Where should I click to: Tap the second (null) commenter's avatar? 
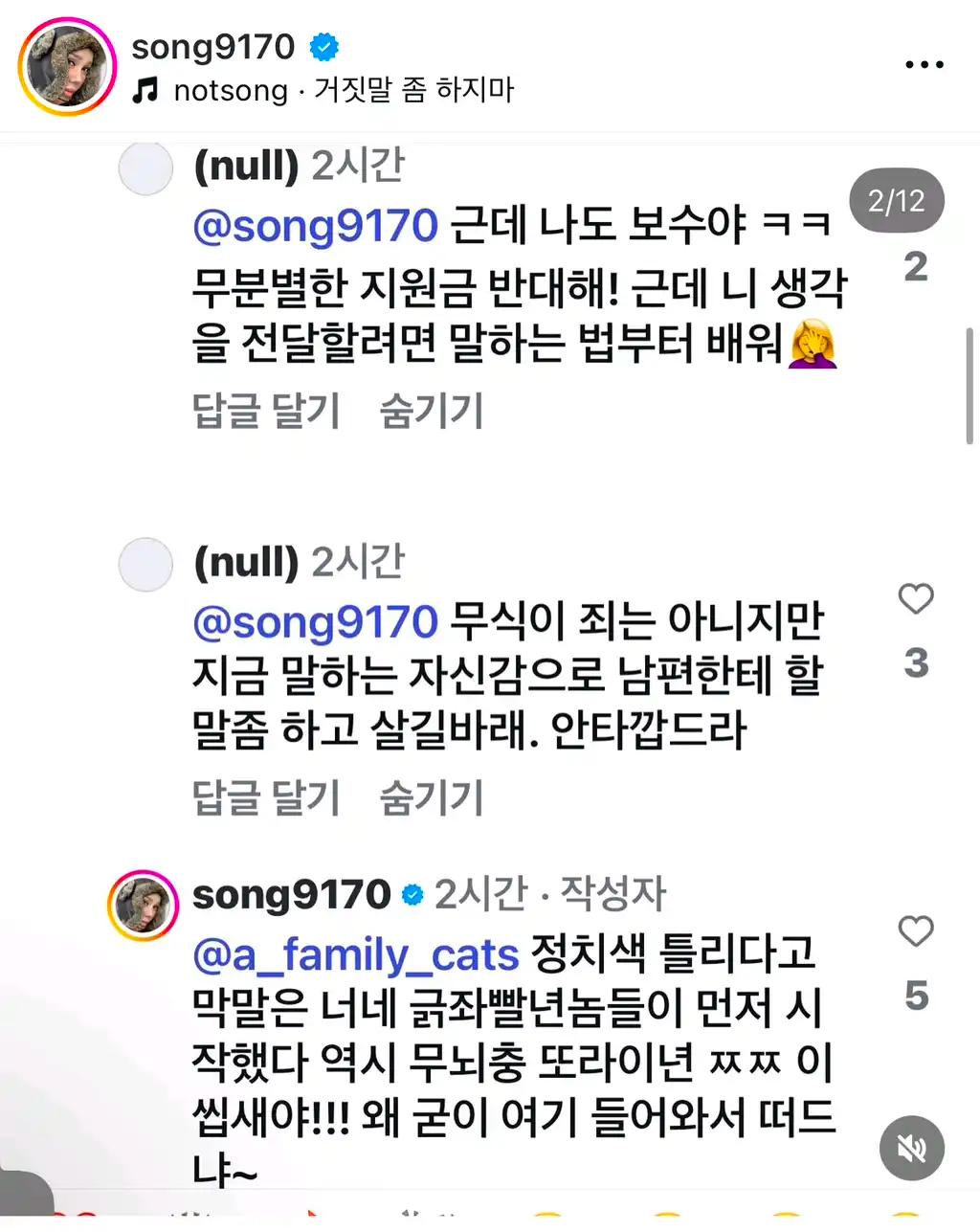tap(145, 565)
